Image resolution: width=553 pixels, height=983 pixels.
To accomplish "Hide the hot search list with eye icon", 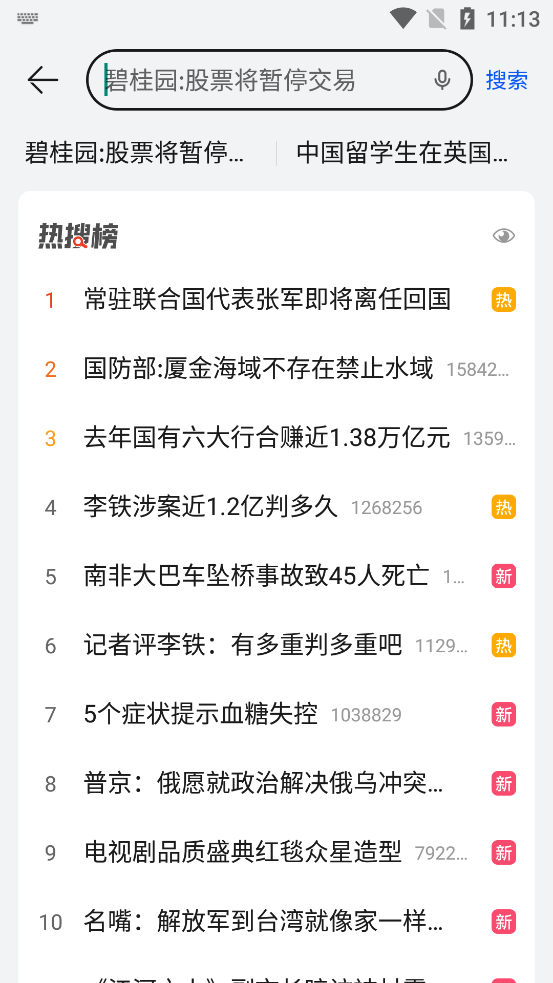I will (503, 236).
